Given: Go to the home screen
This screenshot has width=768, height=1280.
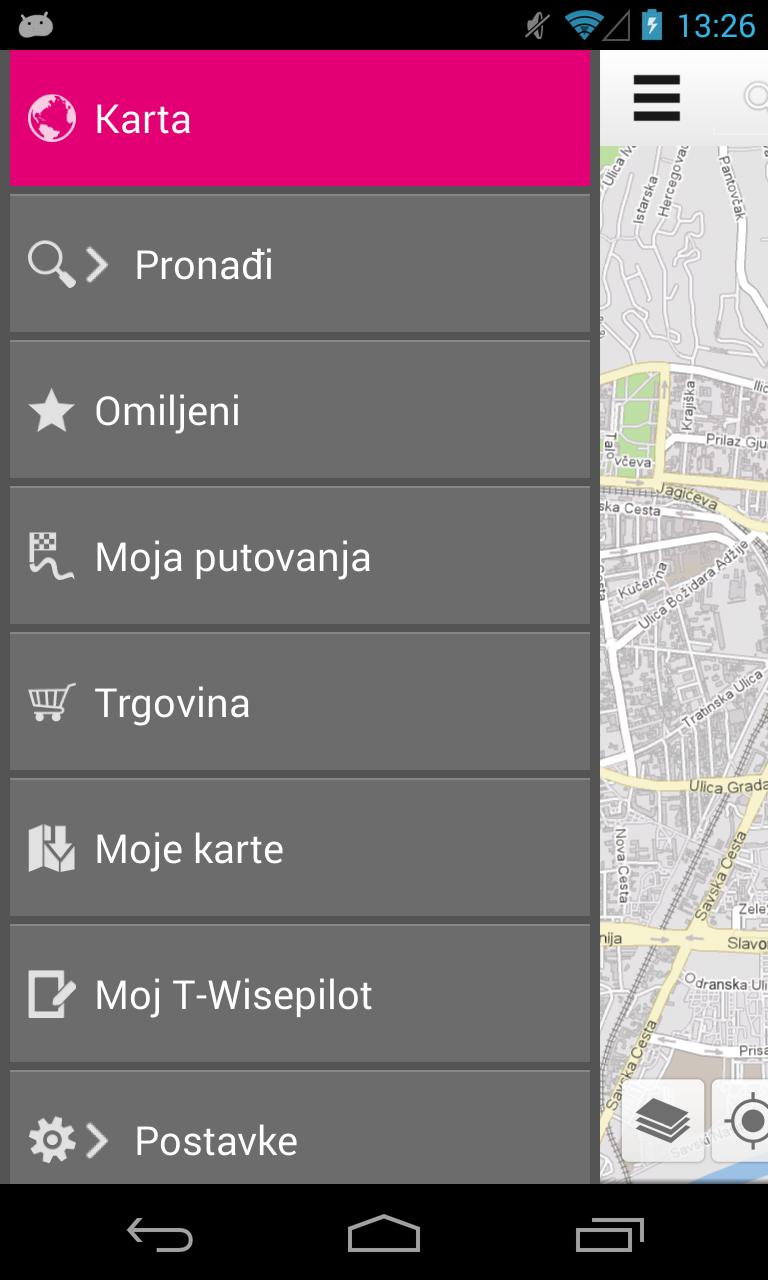Looking at the screenshot, I should tap(384, 1234).
